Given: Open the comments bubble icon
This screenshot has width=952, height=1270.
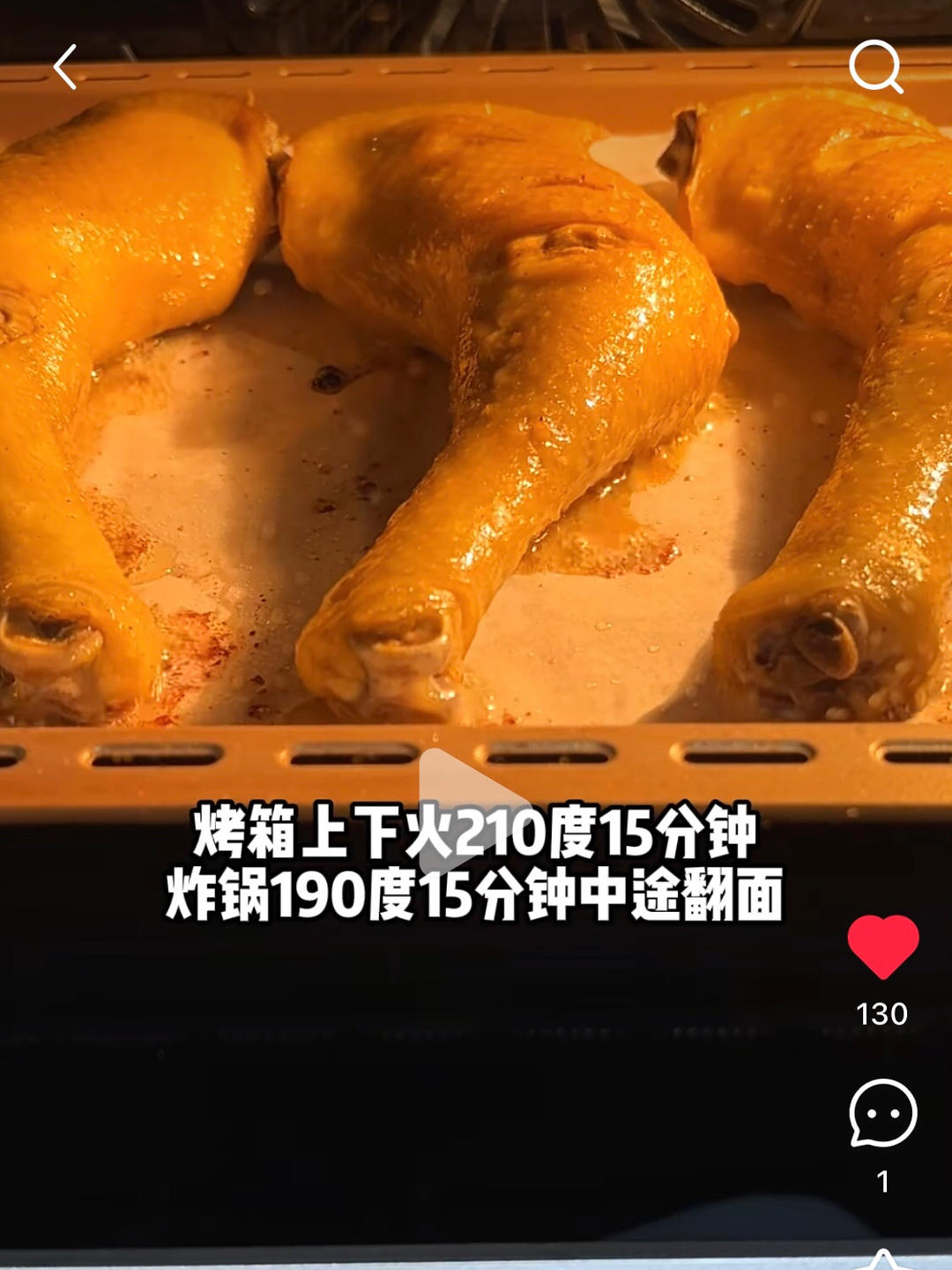Looking at the screenshot, I should [882, 1114].
